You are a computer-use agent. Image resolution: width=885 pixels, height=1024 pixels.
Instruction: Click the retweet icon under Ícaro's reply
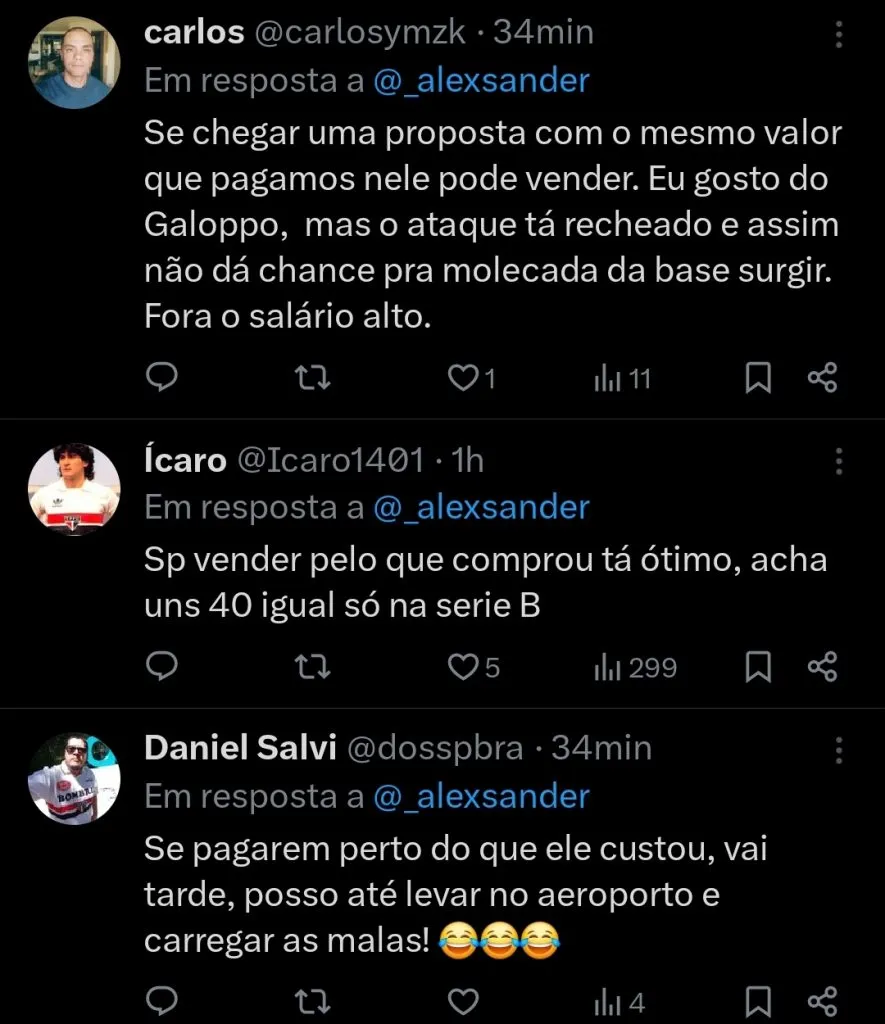(312, 667)
